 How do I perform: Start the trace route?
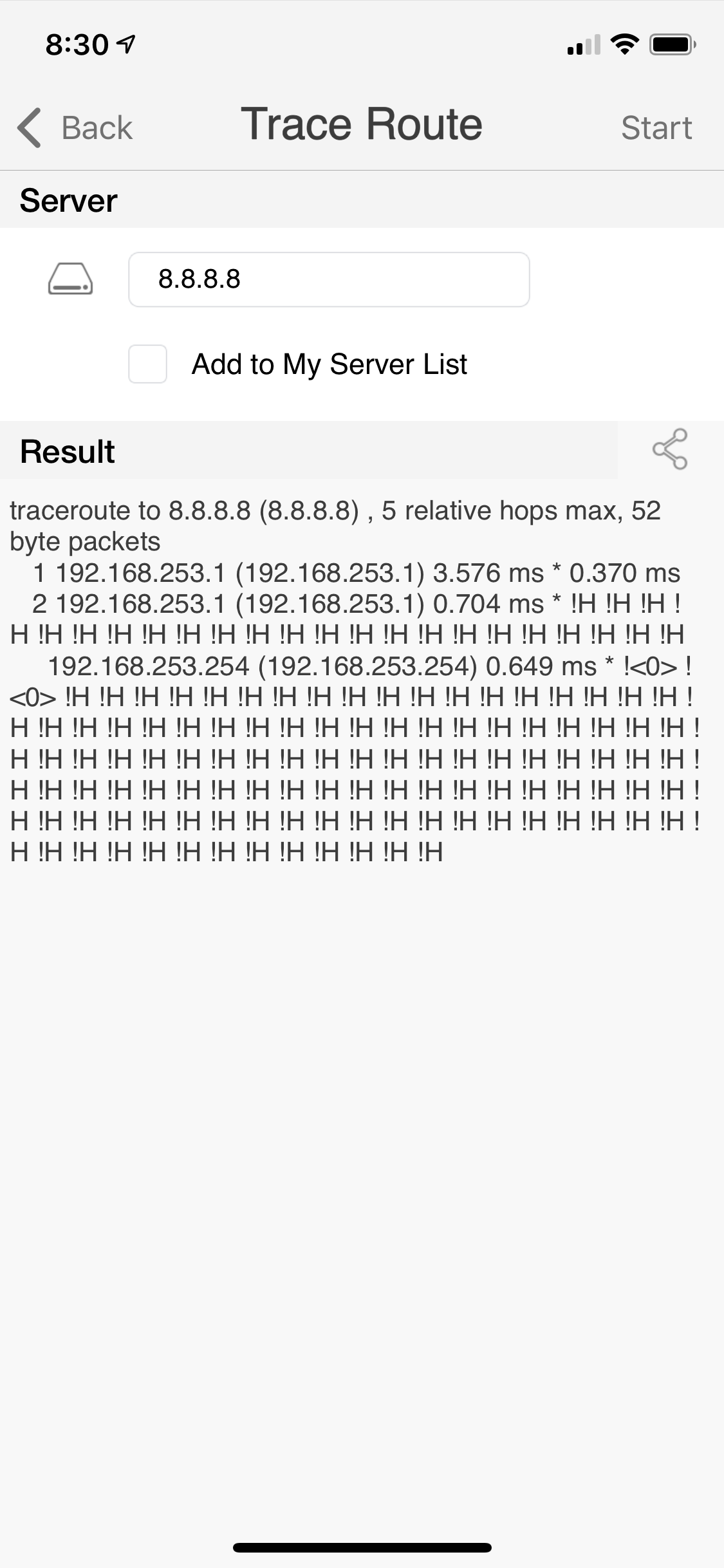tap(656, 127)
